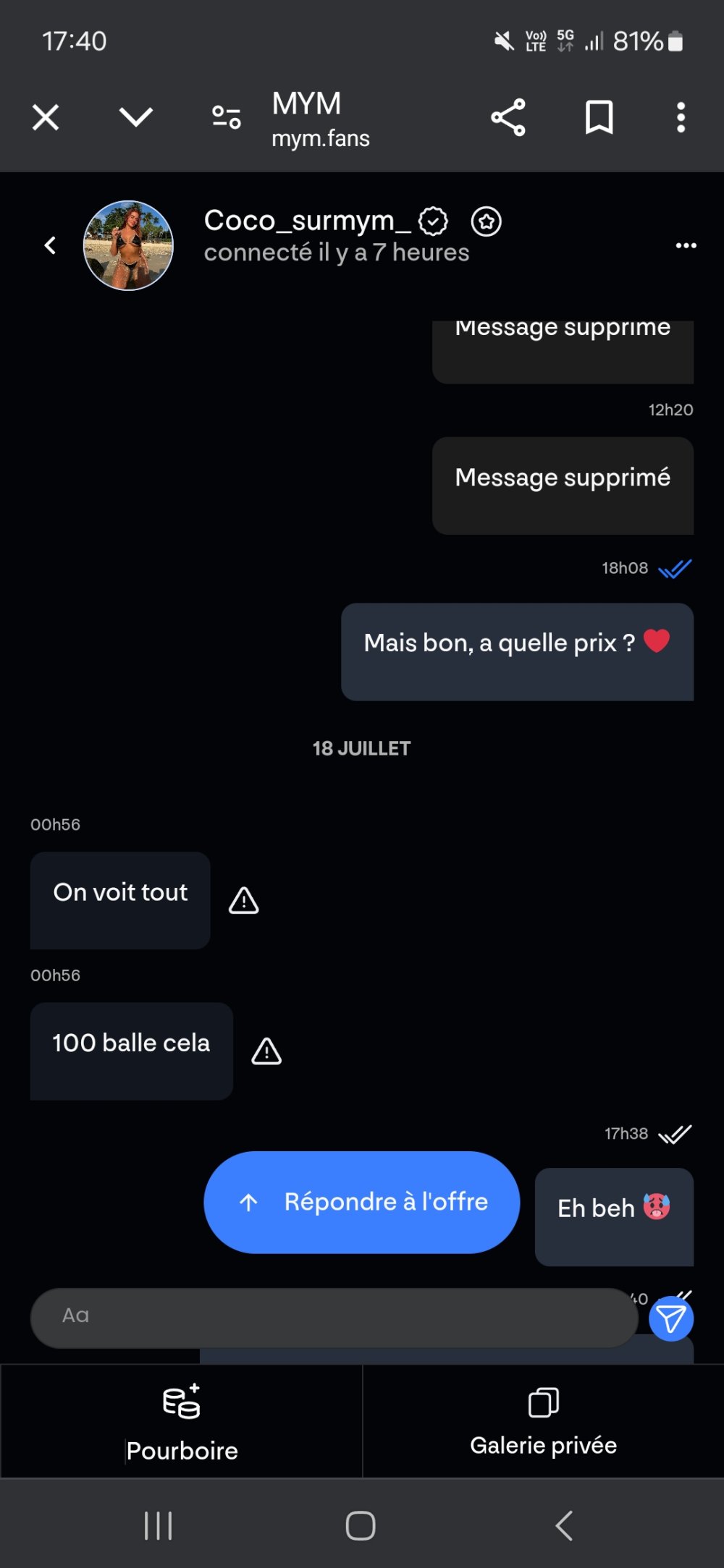Send the message with the paper-plane icon
This screenshot has width=724, height=1568.
click(670, 1319)
